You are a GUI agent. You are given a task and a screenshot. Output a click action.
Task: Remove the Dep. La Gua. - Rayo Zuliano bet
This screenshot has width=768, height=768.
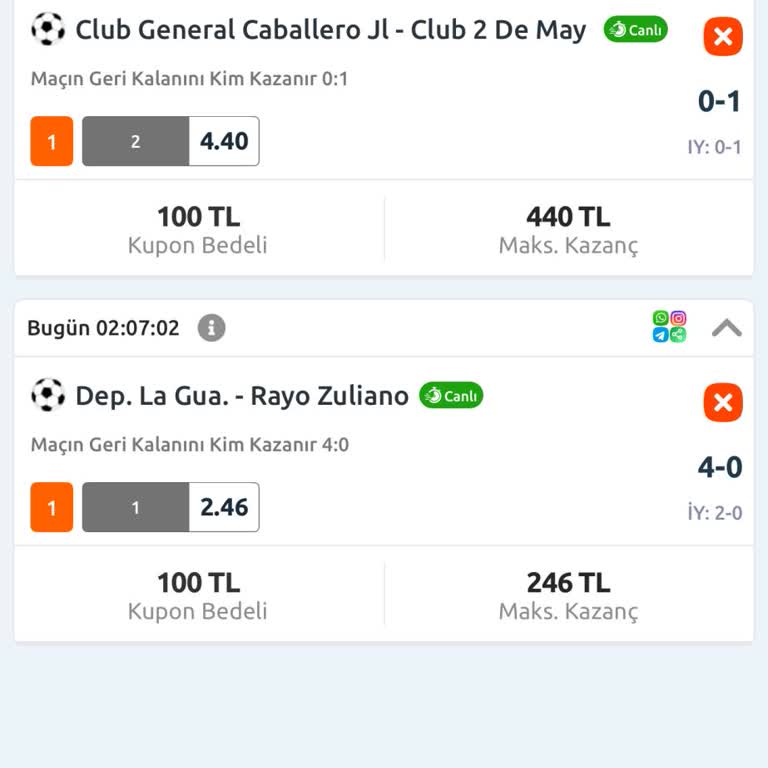coord(722,403)
